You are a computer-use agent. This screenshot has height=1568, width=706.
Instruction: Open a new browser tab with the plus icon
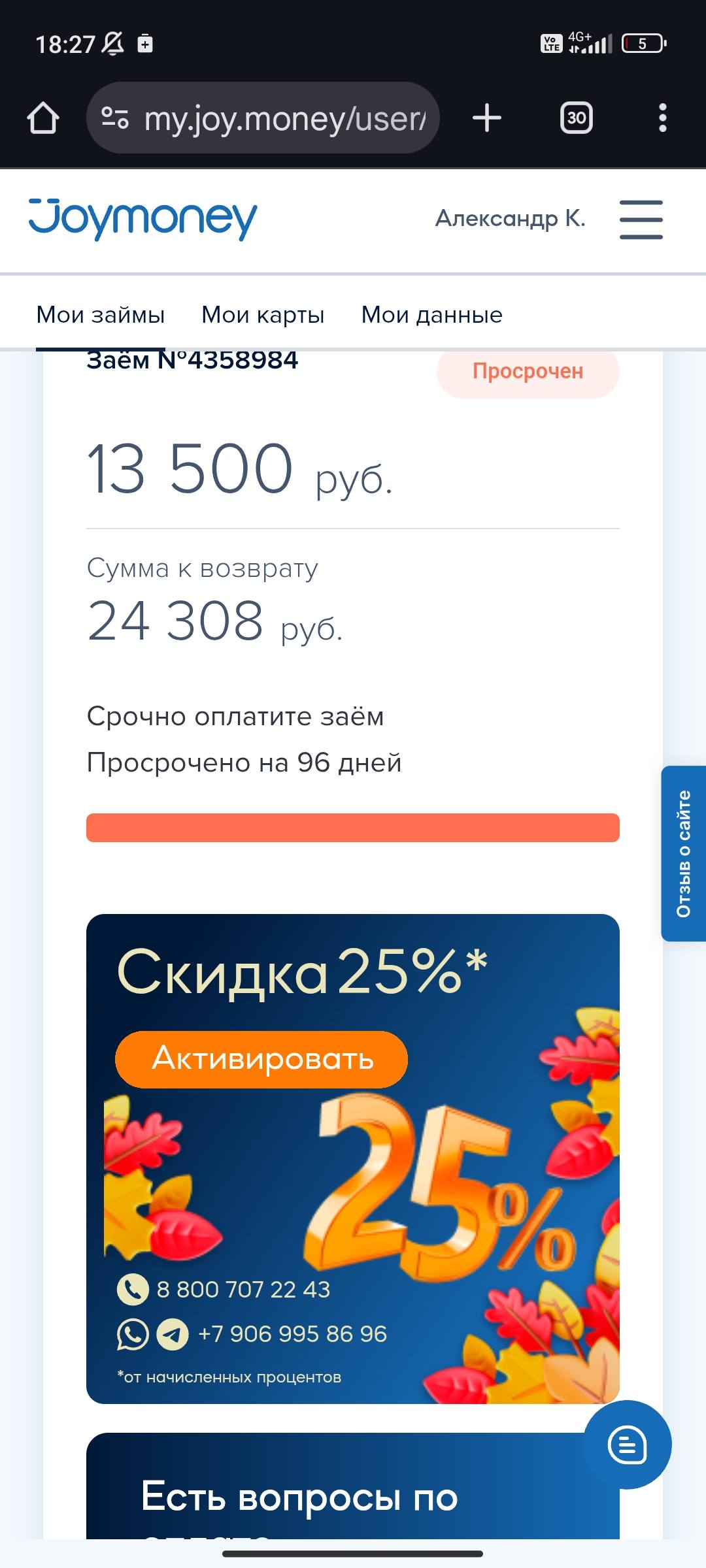click(x=487, y=118)
